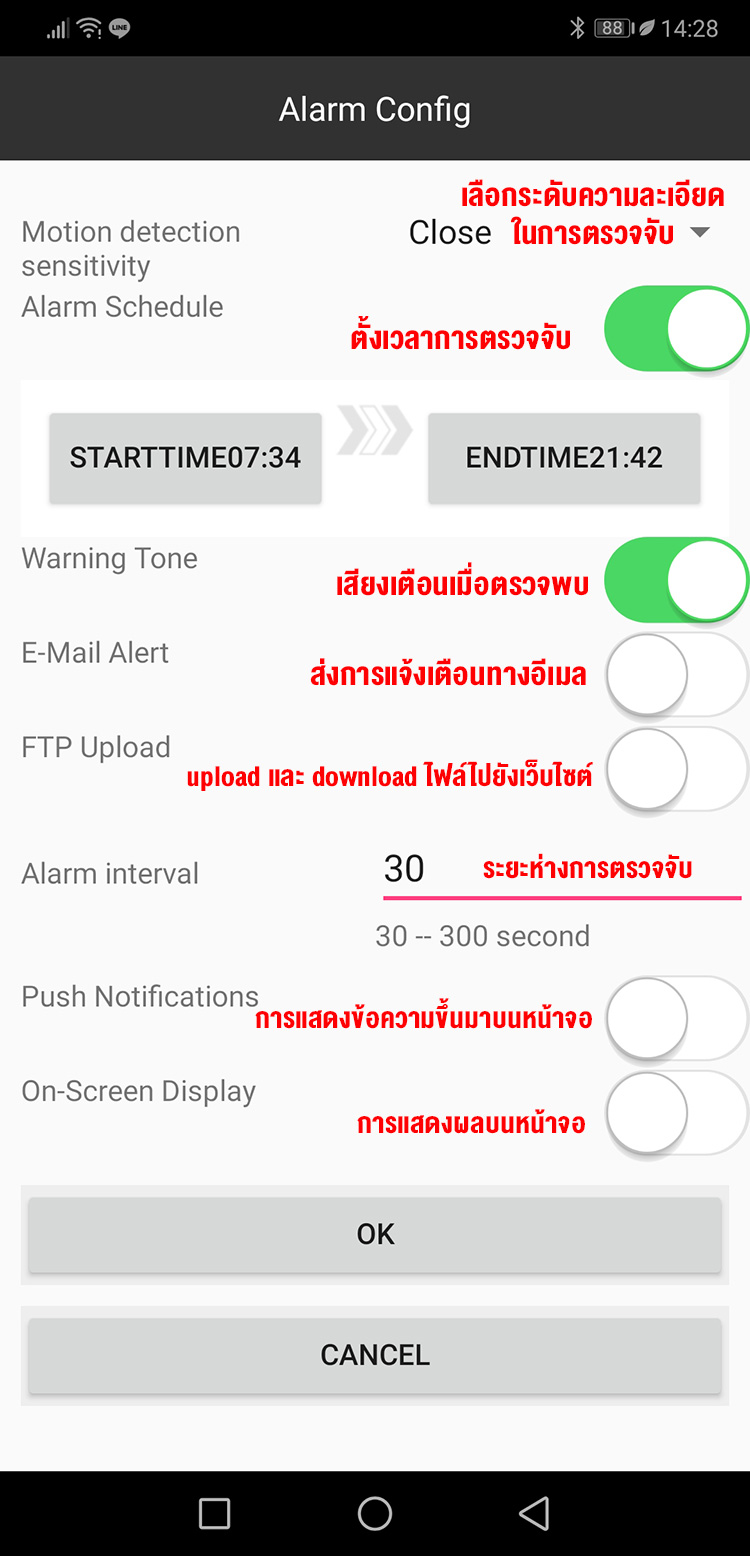Disable the Warning Tone switch
Screen dimensions: 750x1556
[x=676, y=581]
